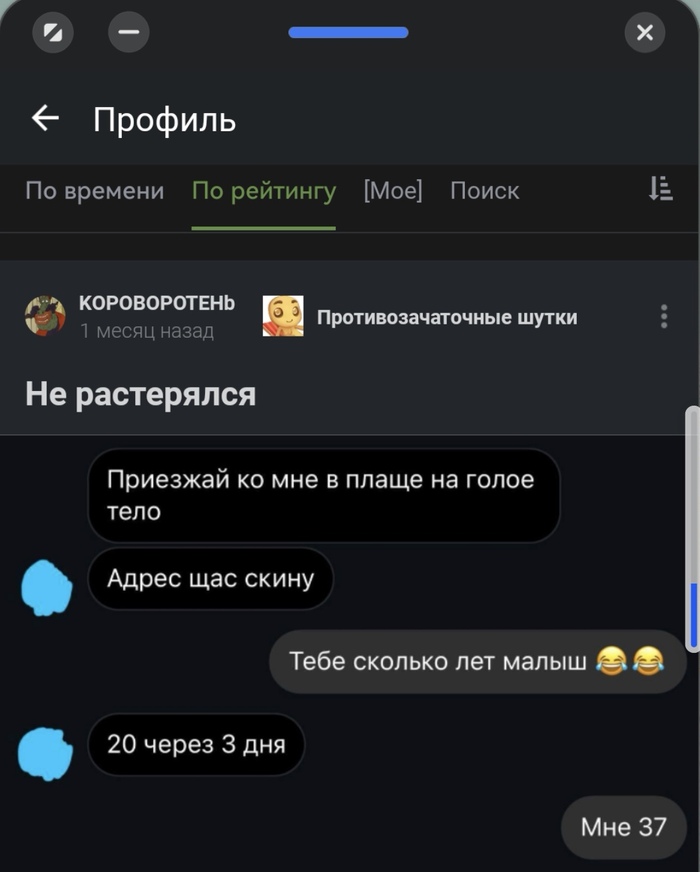Close the floating window
The height and width of the screenshot is (872, 700).
point(644,33)
